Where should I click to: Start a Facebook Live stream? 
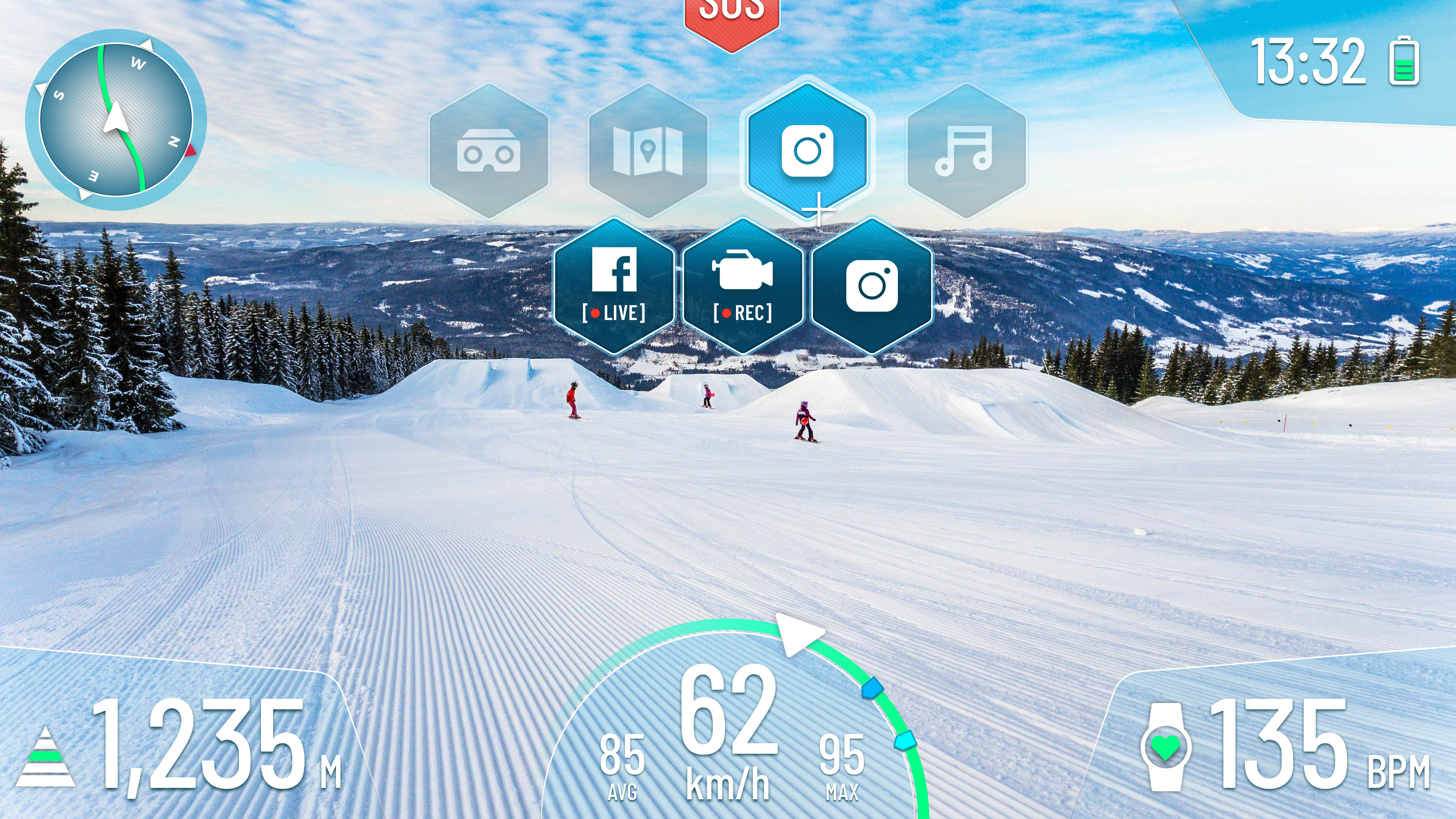click(x=614, y=286)
